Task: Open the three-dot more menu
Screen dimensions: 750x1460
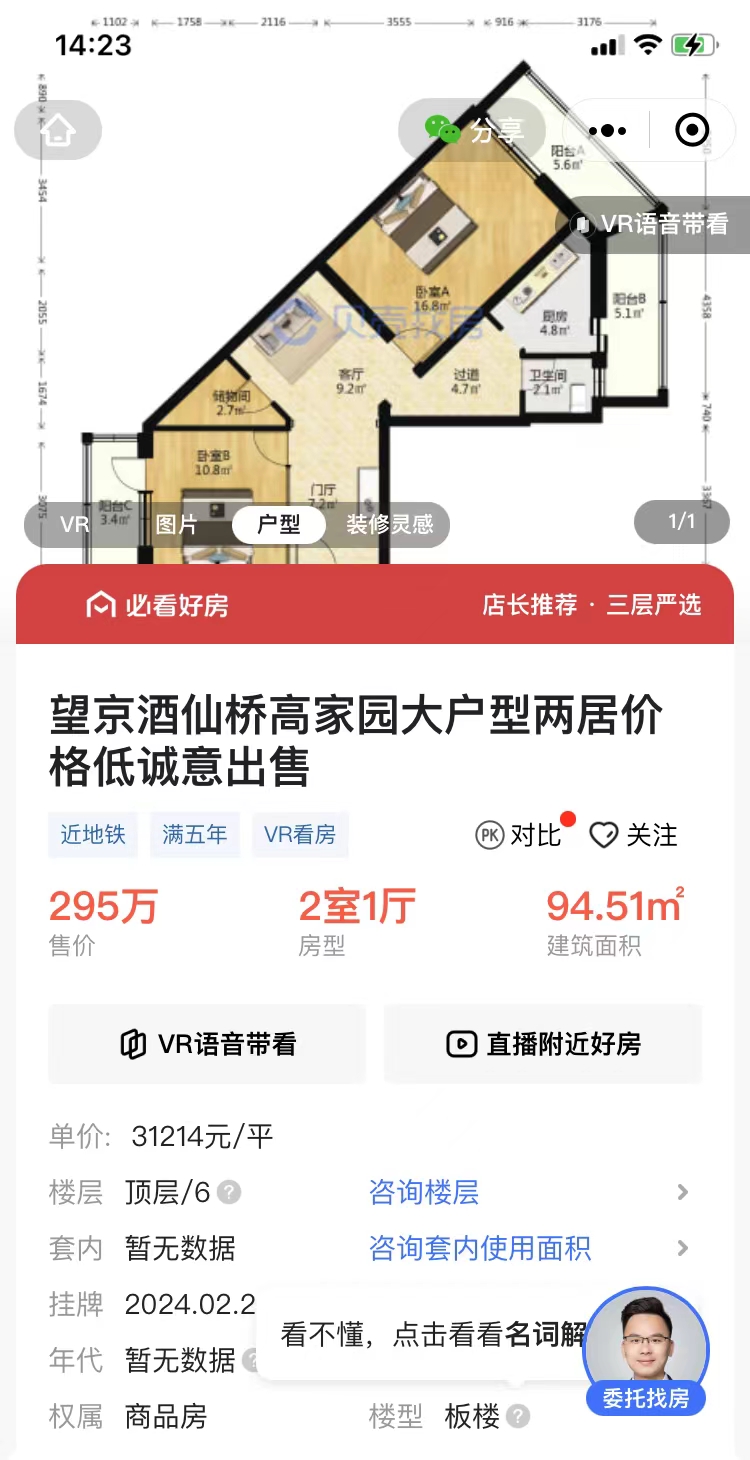Action: [607, 130]
